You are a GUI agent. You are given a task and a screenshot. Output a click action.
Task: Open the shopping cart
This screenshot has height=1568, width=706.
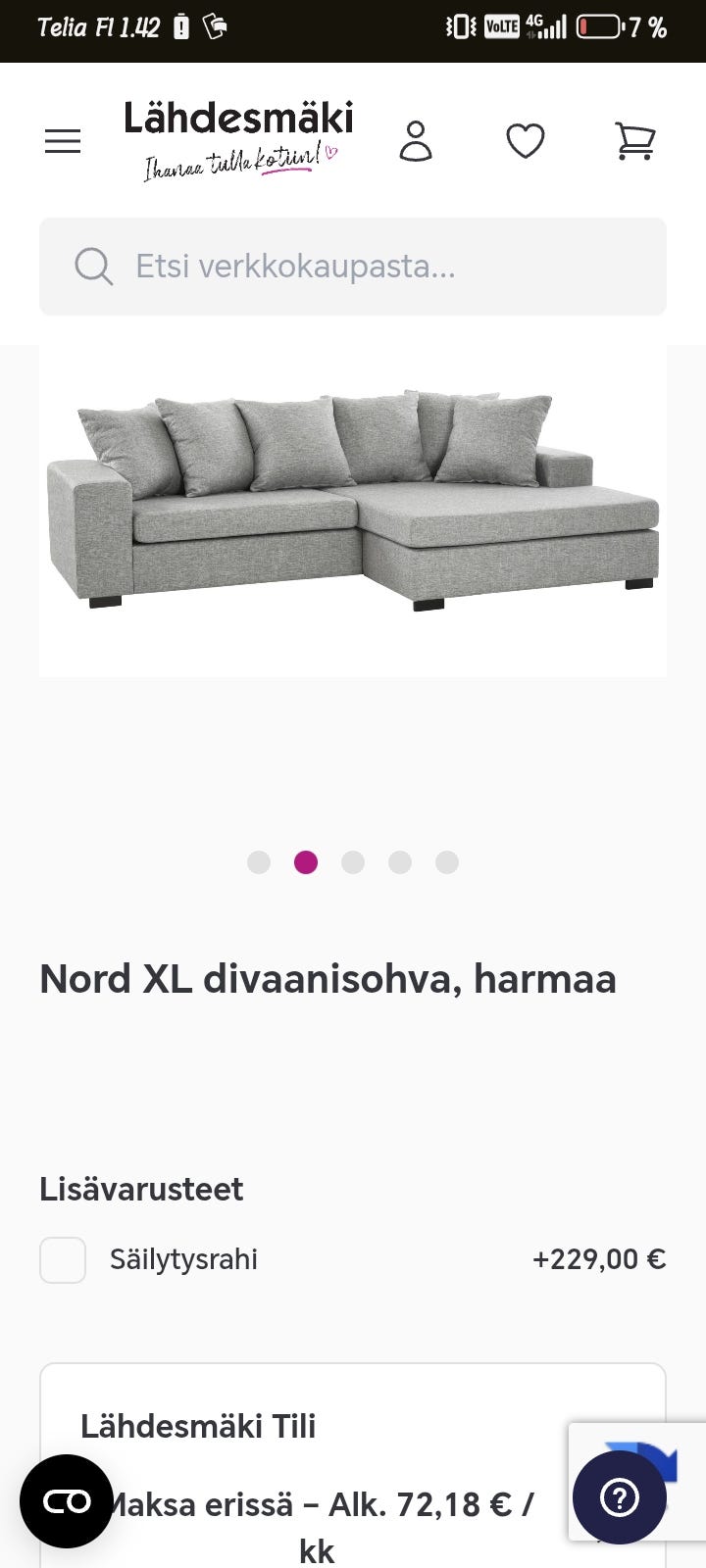click(x=635, y=141)
